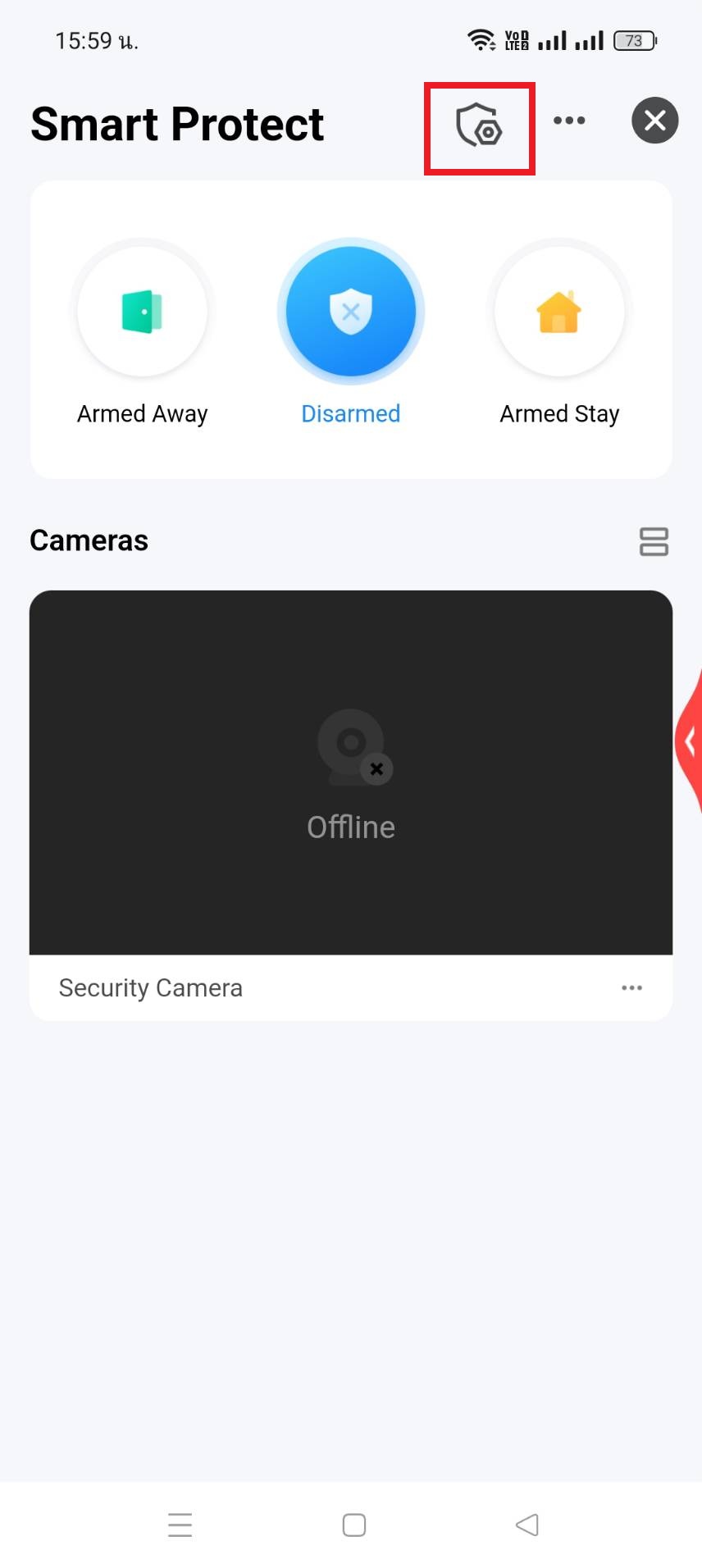Expand the red side panel handle

pyautogui.click(x=690, y=742)
